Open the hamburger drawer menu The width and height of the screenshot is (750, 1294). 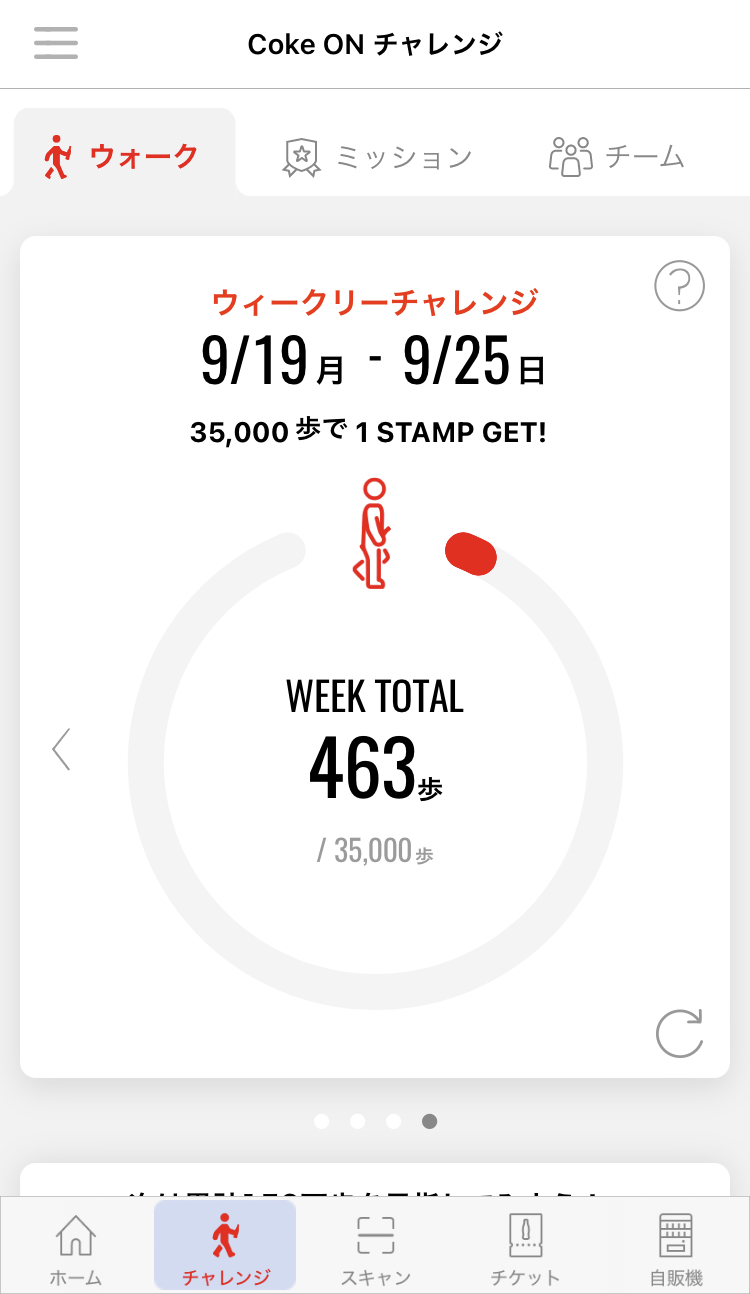pyautogui.click(x=56, y=43)
